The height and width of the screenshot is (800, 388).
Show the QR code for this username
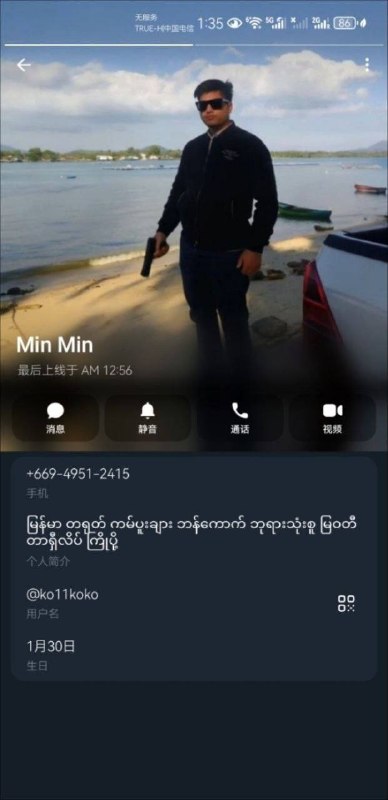pos(346,603)
